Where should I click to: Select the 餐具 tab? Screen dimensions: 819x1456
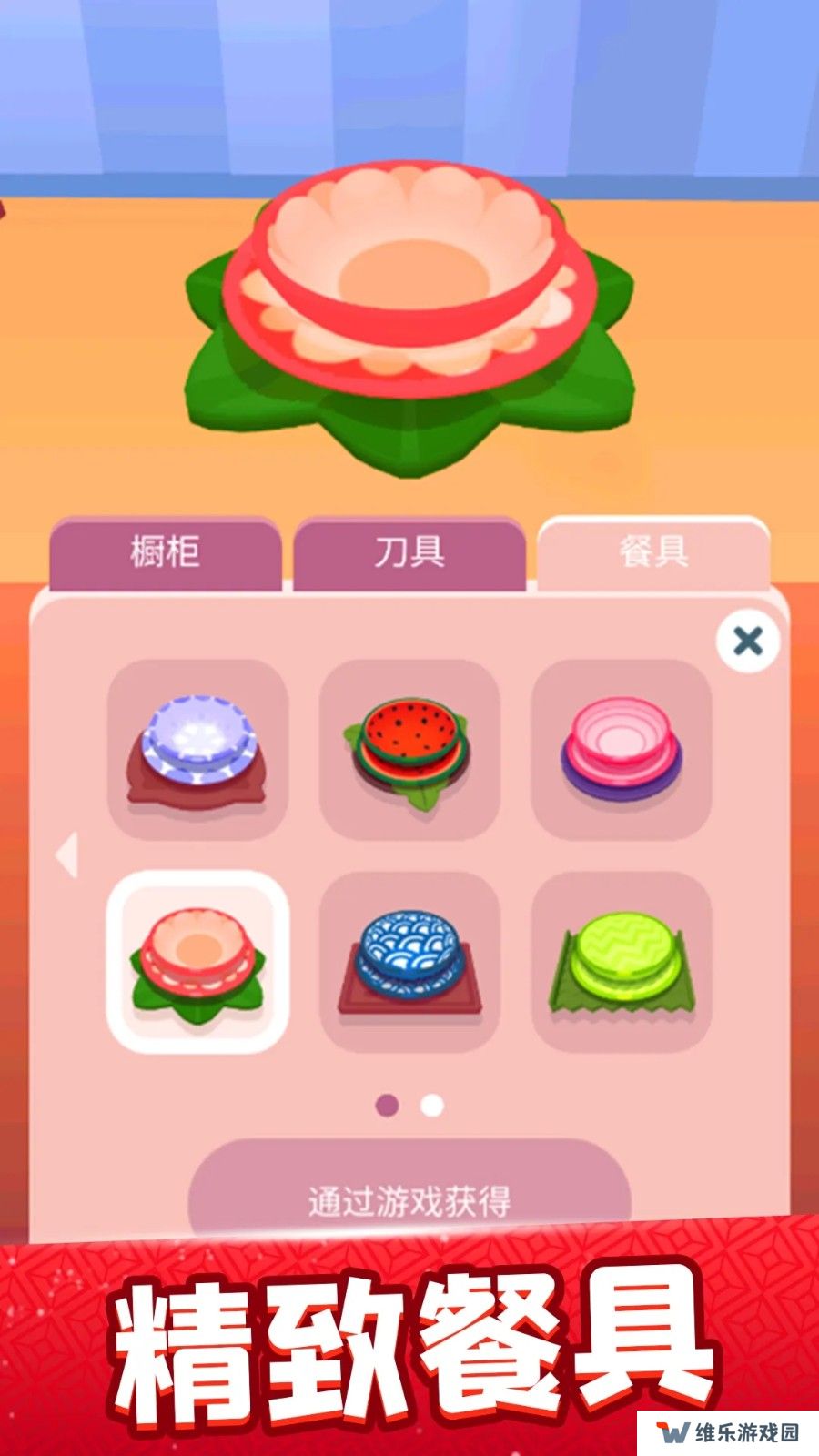(653, 552)
